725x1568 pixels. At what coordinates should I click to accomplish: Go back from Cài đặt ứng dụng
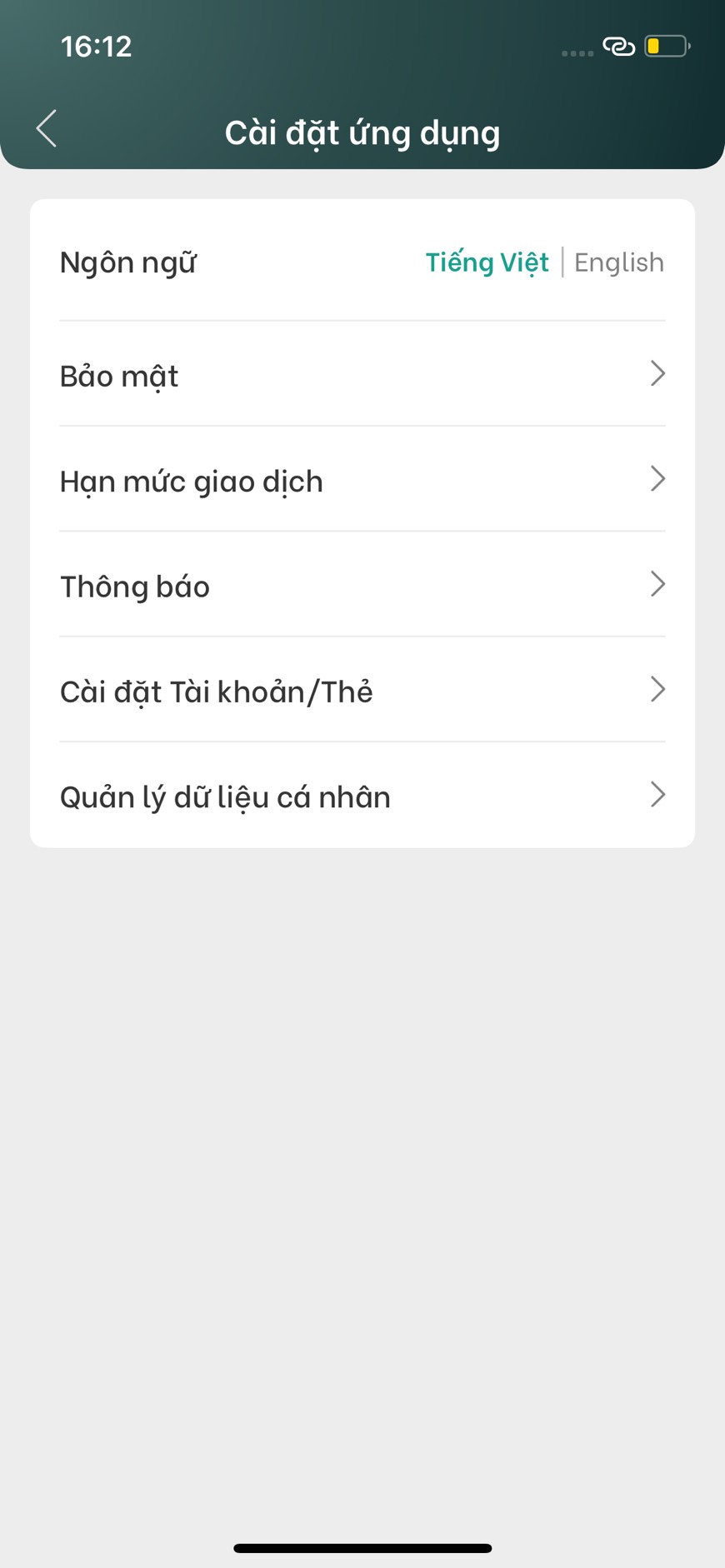[x=47, y=129]
